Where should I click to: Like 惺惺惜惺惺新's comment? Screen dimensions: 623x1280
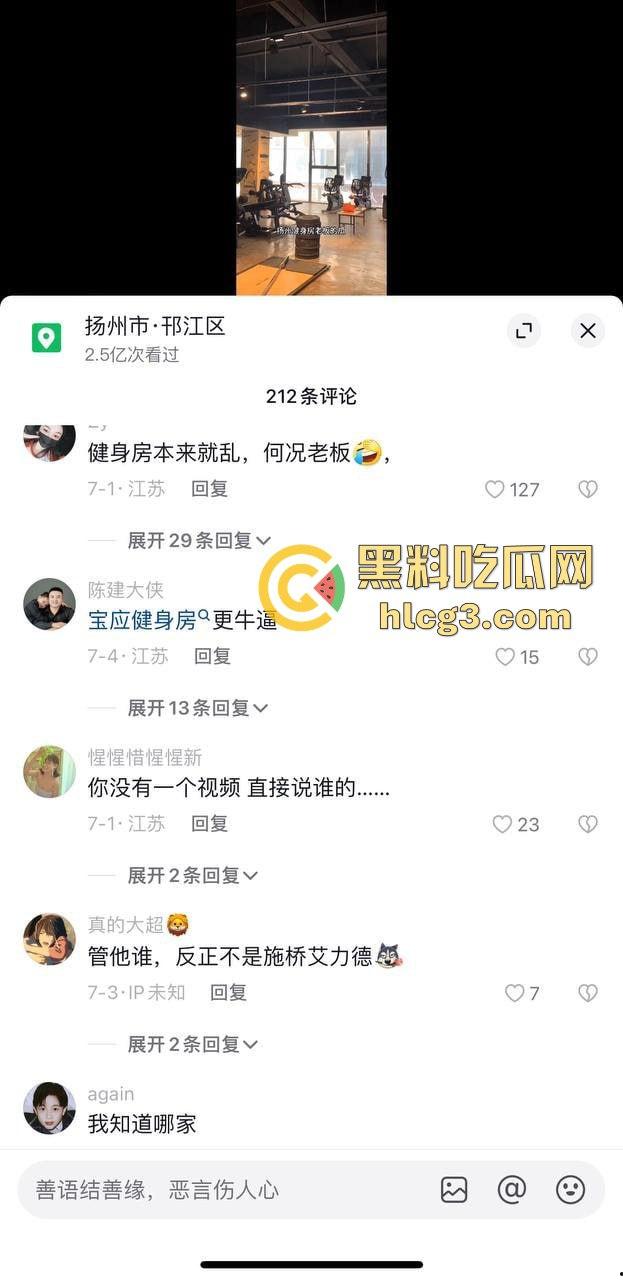click(x=503, y=824)
